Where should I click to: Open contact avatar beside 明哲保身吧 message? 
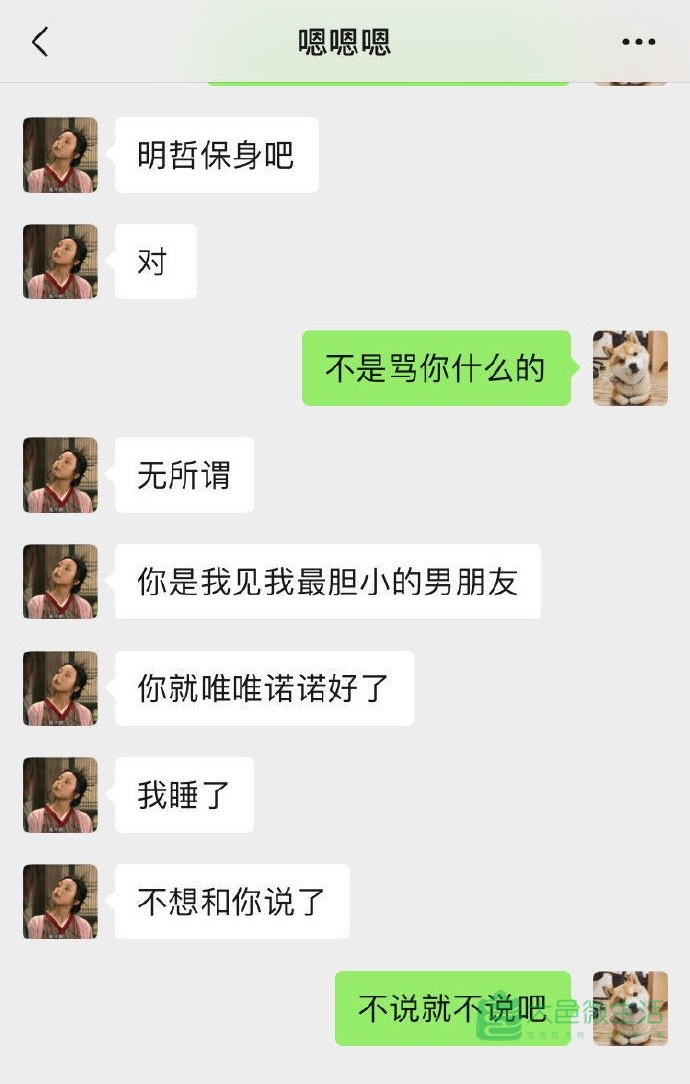[x=60, y=155]
